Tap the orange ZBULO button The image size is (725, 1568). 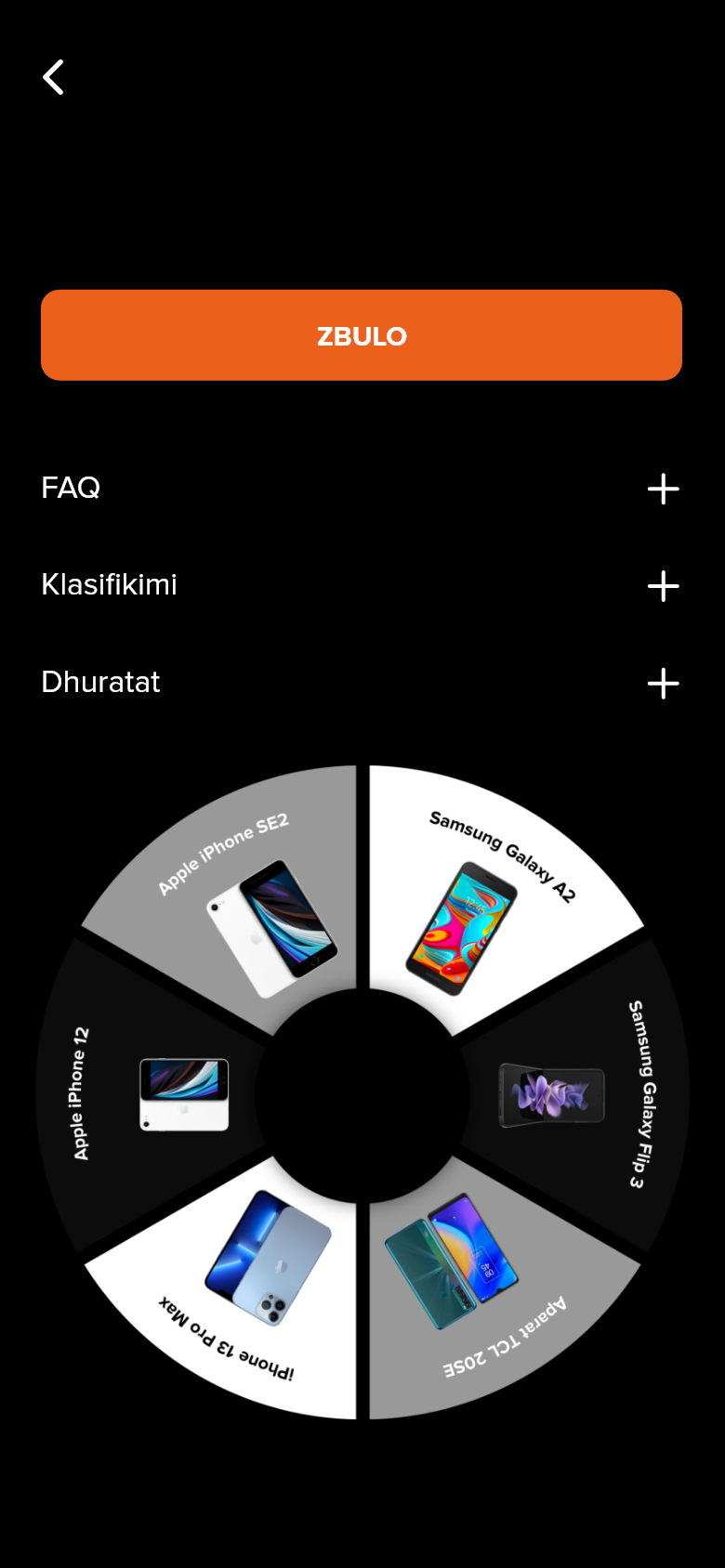tap(362, 335)
